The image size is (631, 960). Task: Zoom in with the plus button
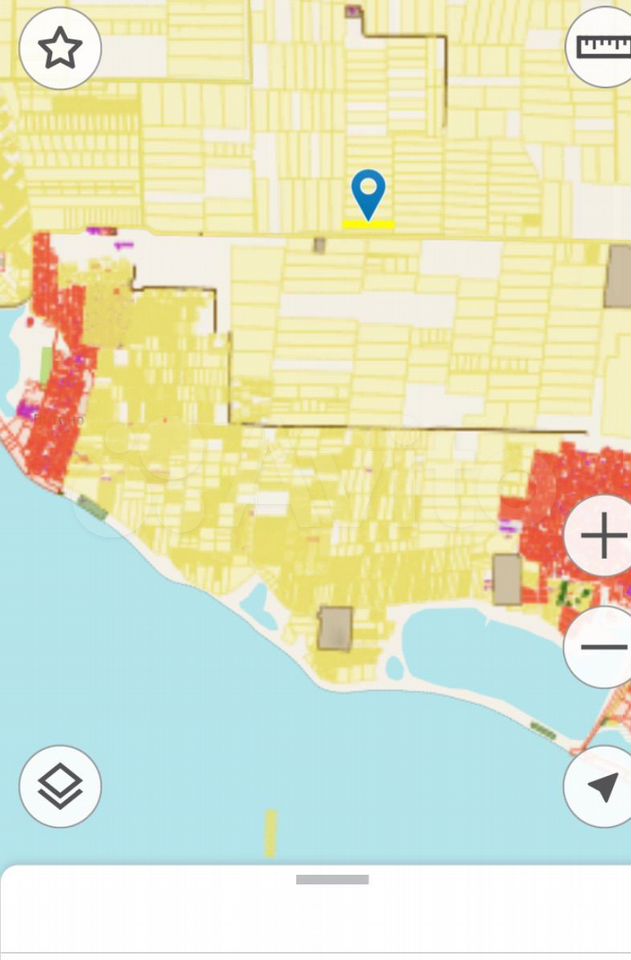tap(602, 538)
